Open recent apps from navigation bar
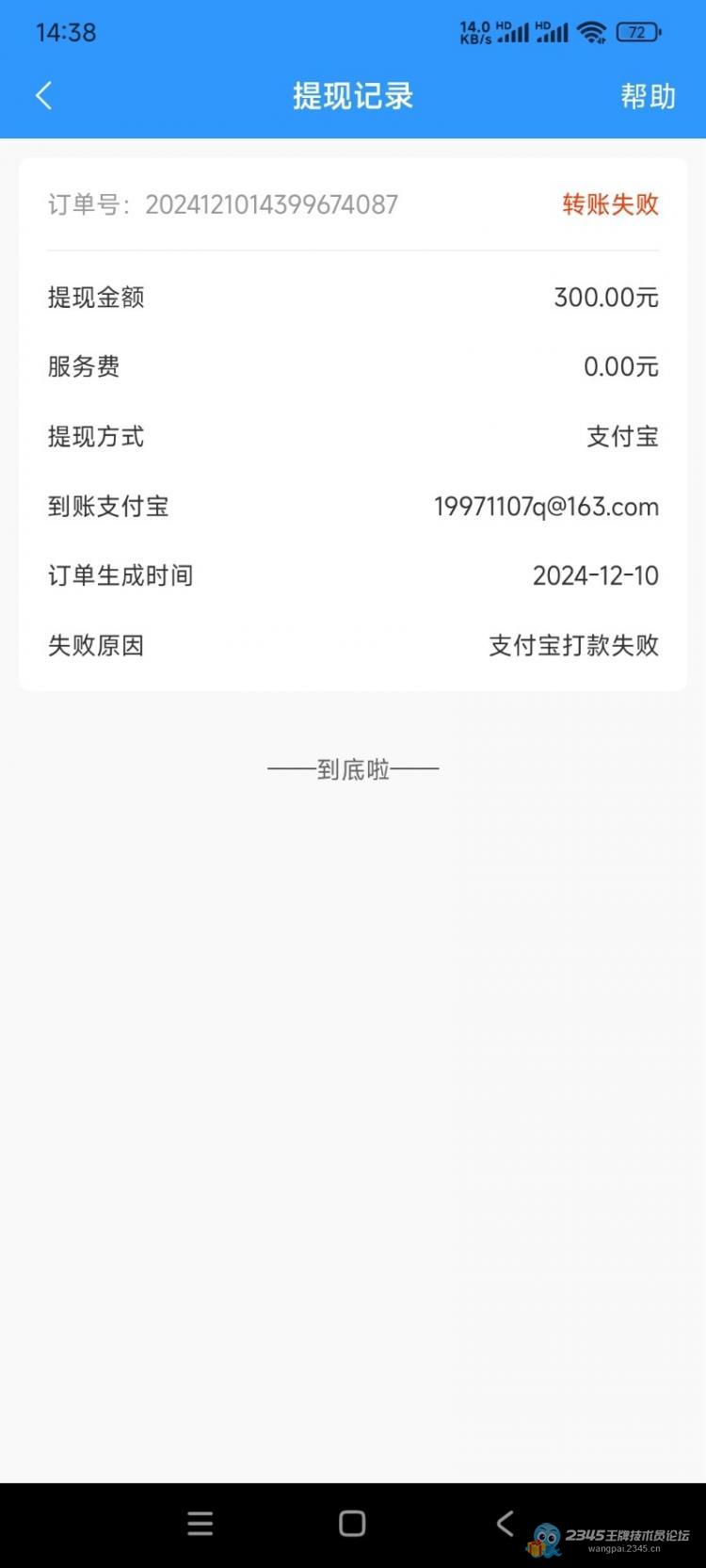The height and width of the screenshot is (1568, 706). coord(200,1524)
